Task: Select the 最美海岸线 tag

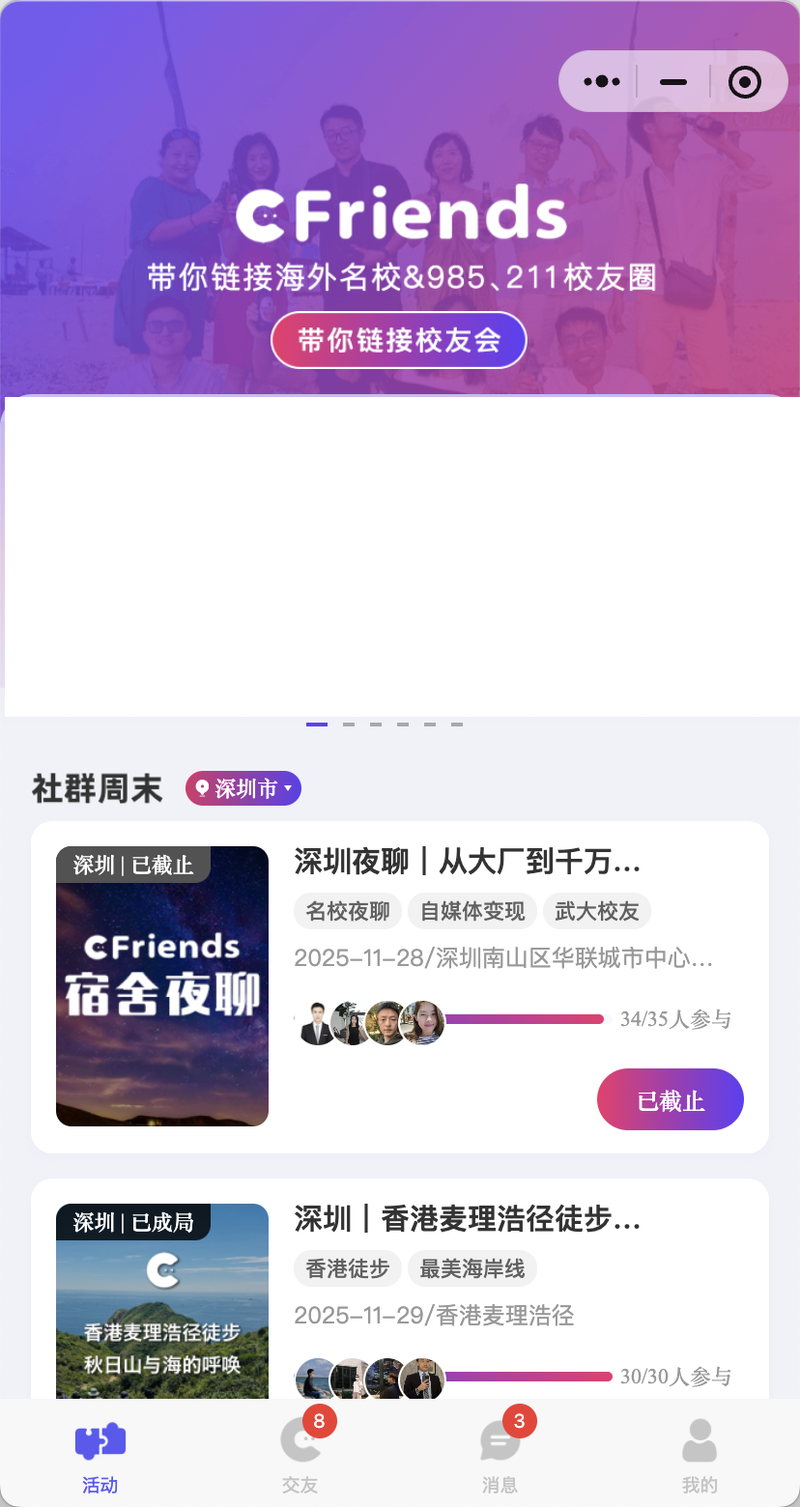Action: (x=472, y=1268)
